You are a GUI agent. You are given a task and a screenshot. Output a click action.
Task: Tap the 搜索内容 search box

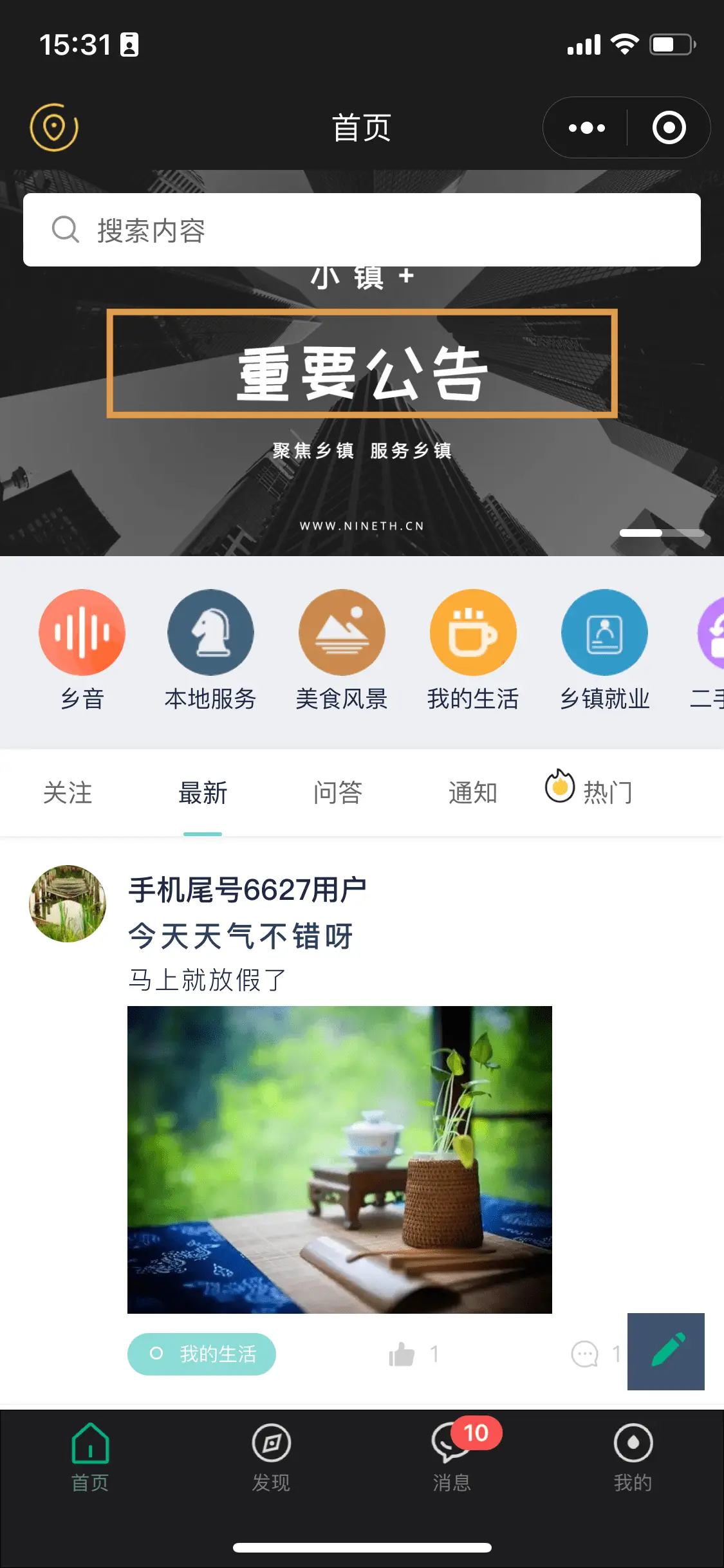362,230
